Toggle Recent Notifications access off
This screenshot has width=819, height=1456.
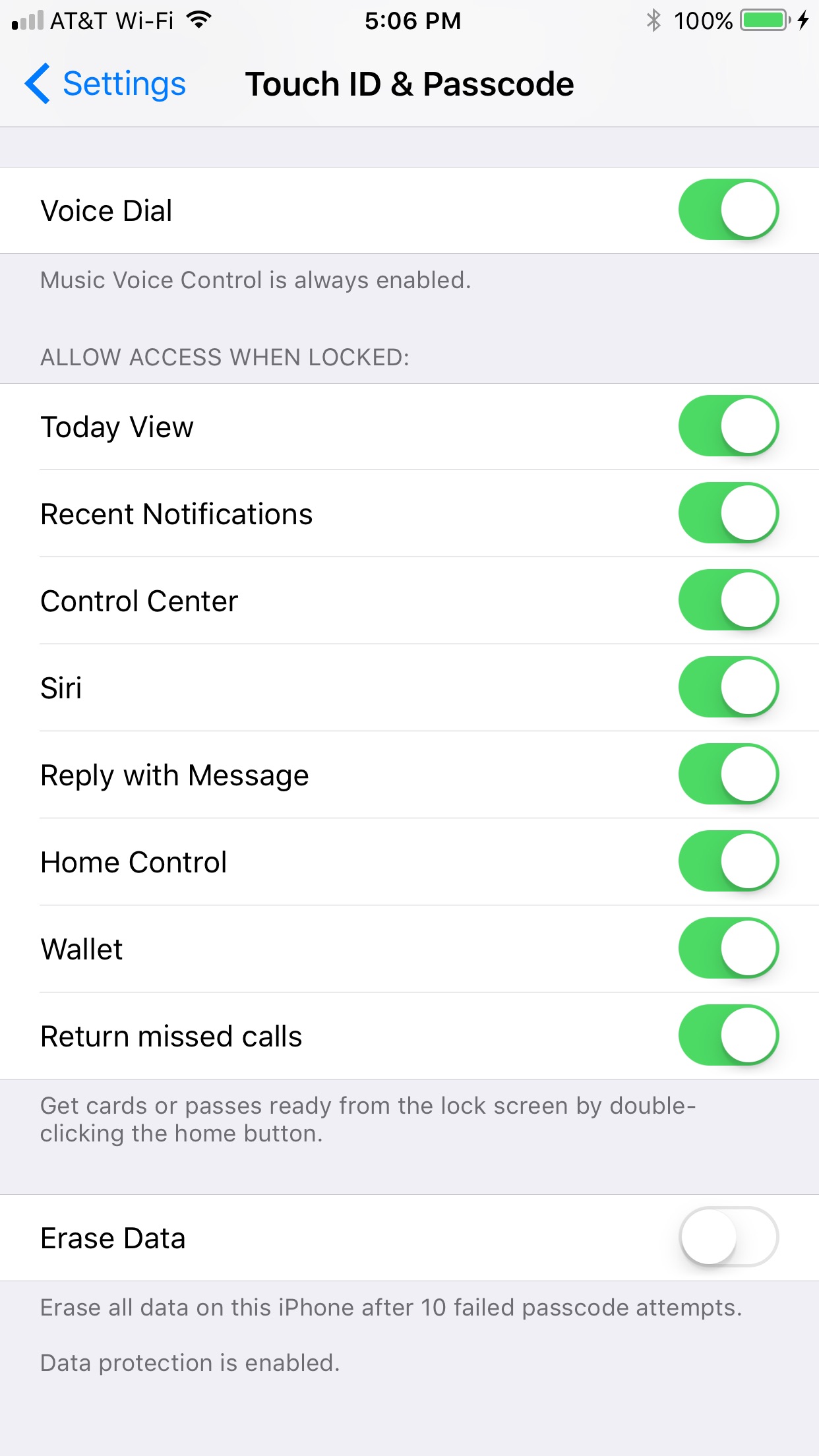(x=729, y=513)
